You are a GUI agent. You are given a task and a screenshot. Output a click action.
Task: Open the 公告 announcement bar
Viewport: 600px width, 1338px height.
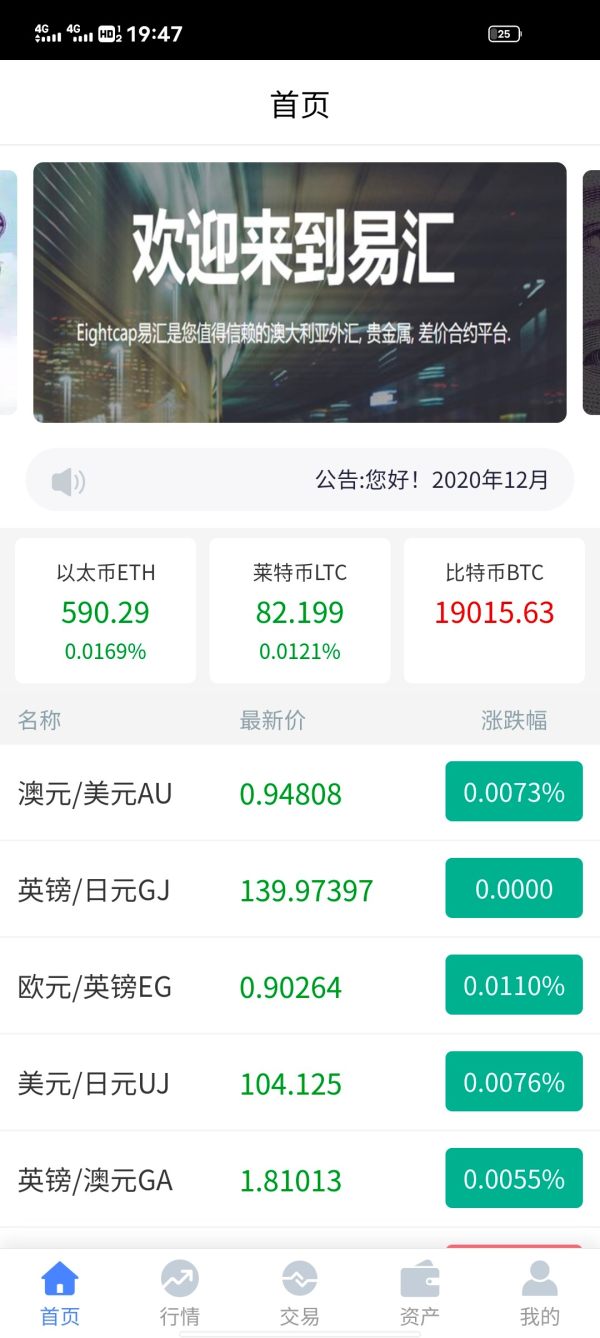pyautogui.click(x=300, y=480)
